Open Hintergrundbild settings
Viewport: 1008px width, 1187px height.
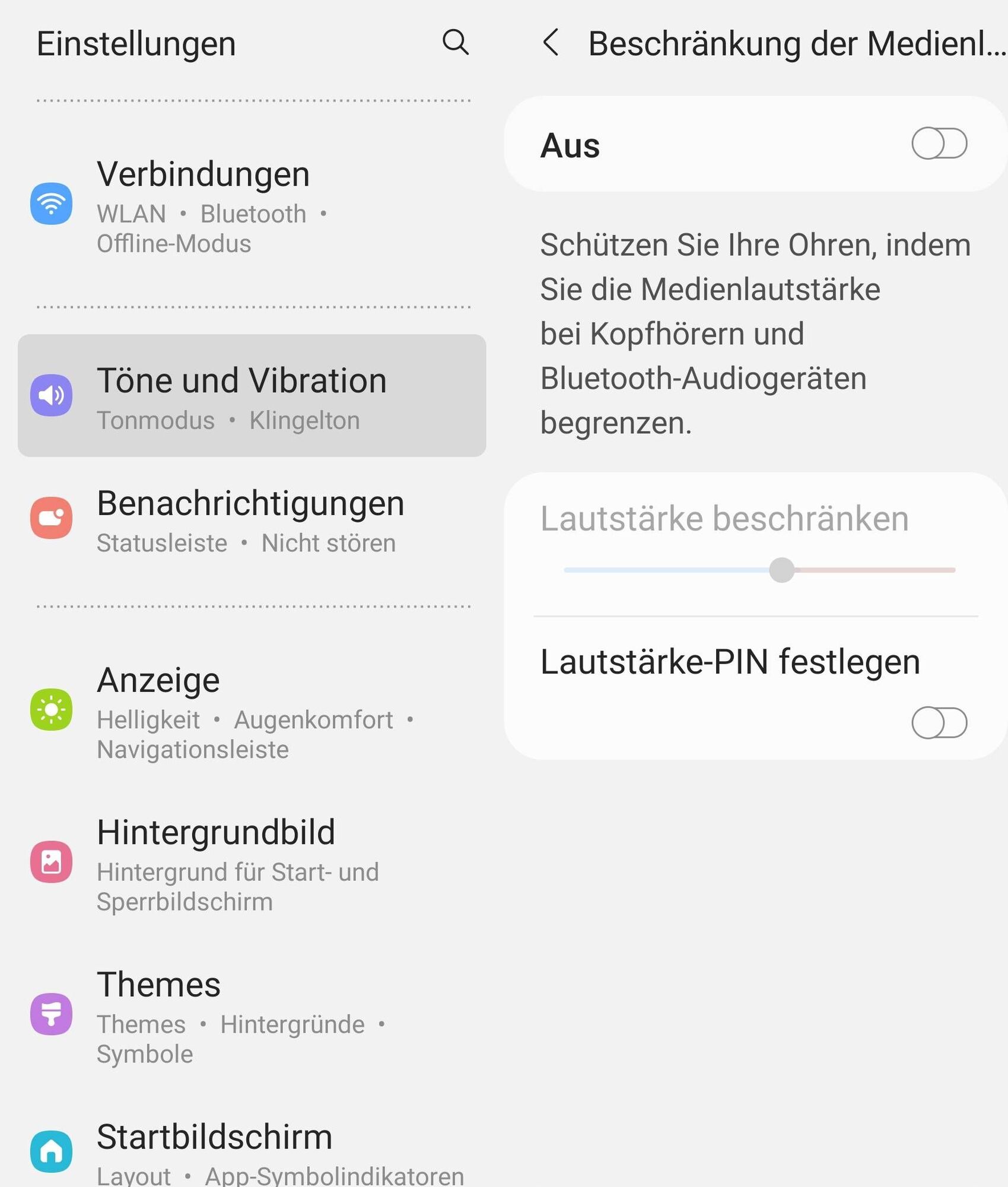point(252,862)
